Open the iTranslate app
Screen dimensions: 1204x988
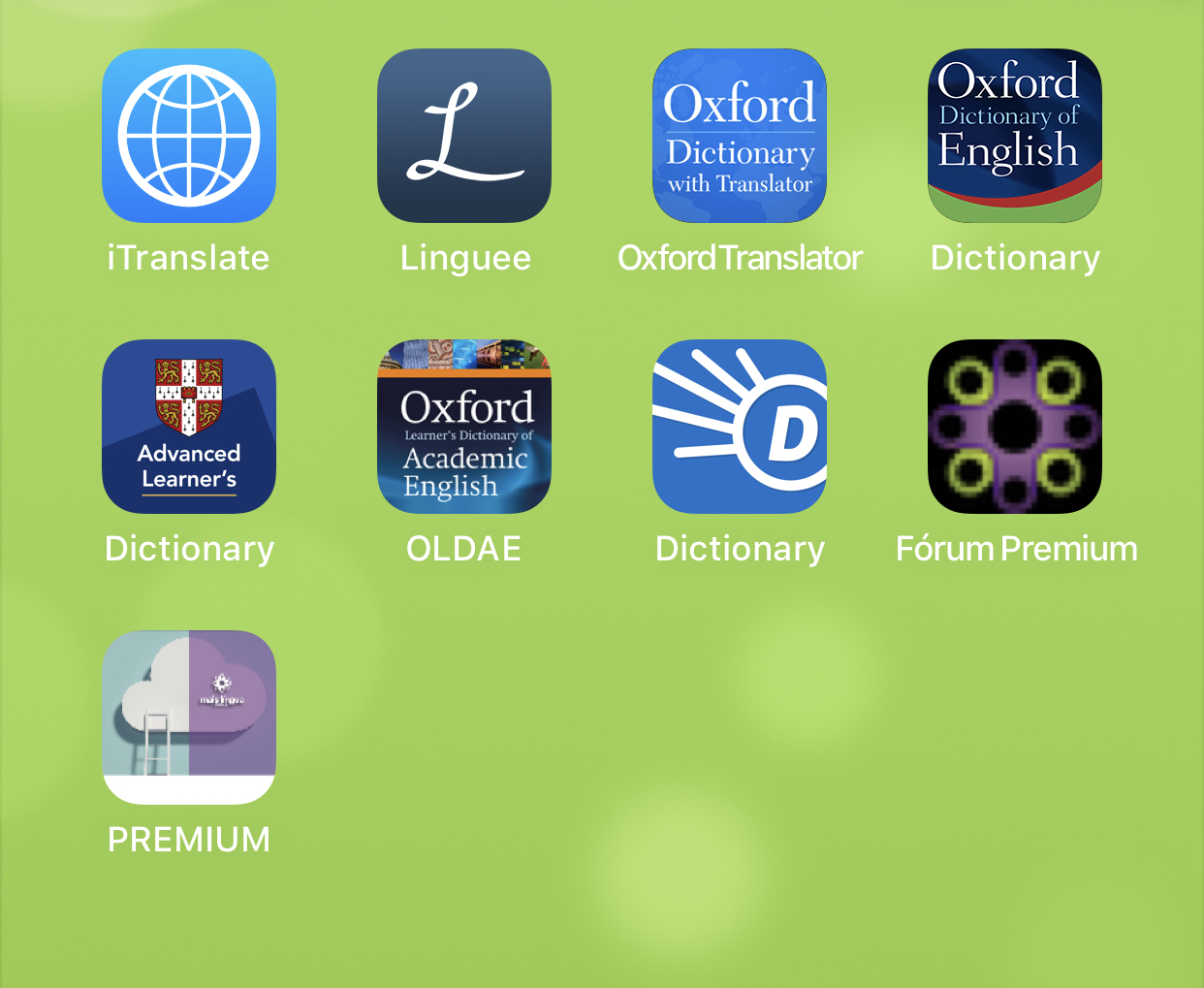(189, 136)
